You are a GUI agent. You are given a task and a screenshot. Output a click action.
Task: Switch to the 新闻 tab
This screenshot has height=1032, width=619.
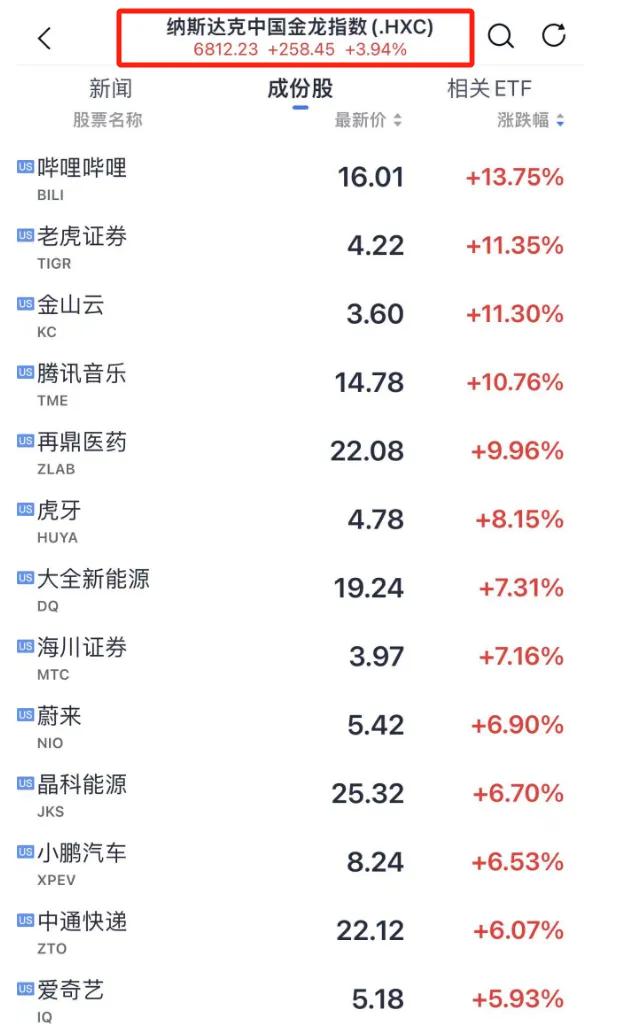110,89
